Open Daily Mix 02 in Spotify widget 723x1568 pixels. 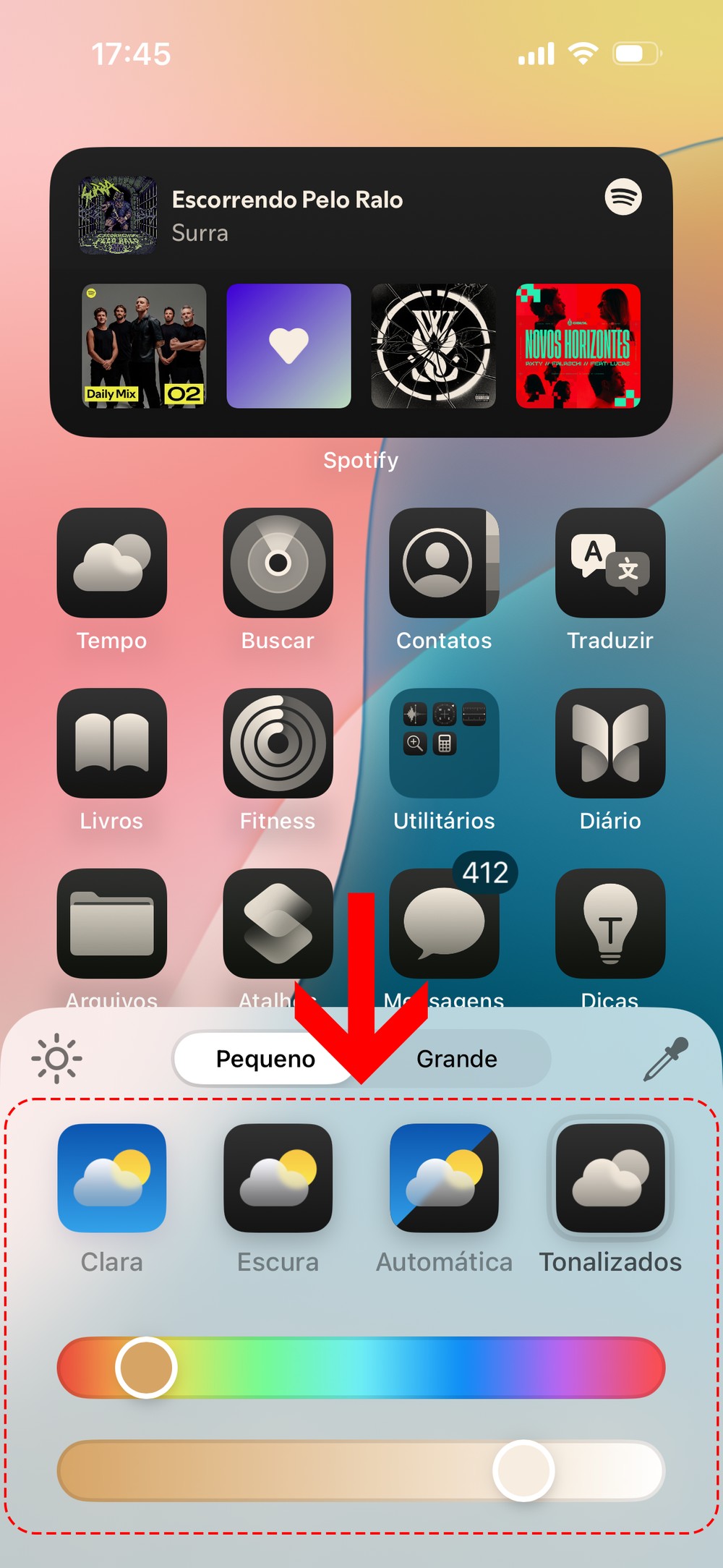[144, 346]
